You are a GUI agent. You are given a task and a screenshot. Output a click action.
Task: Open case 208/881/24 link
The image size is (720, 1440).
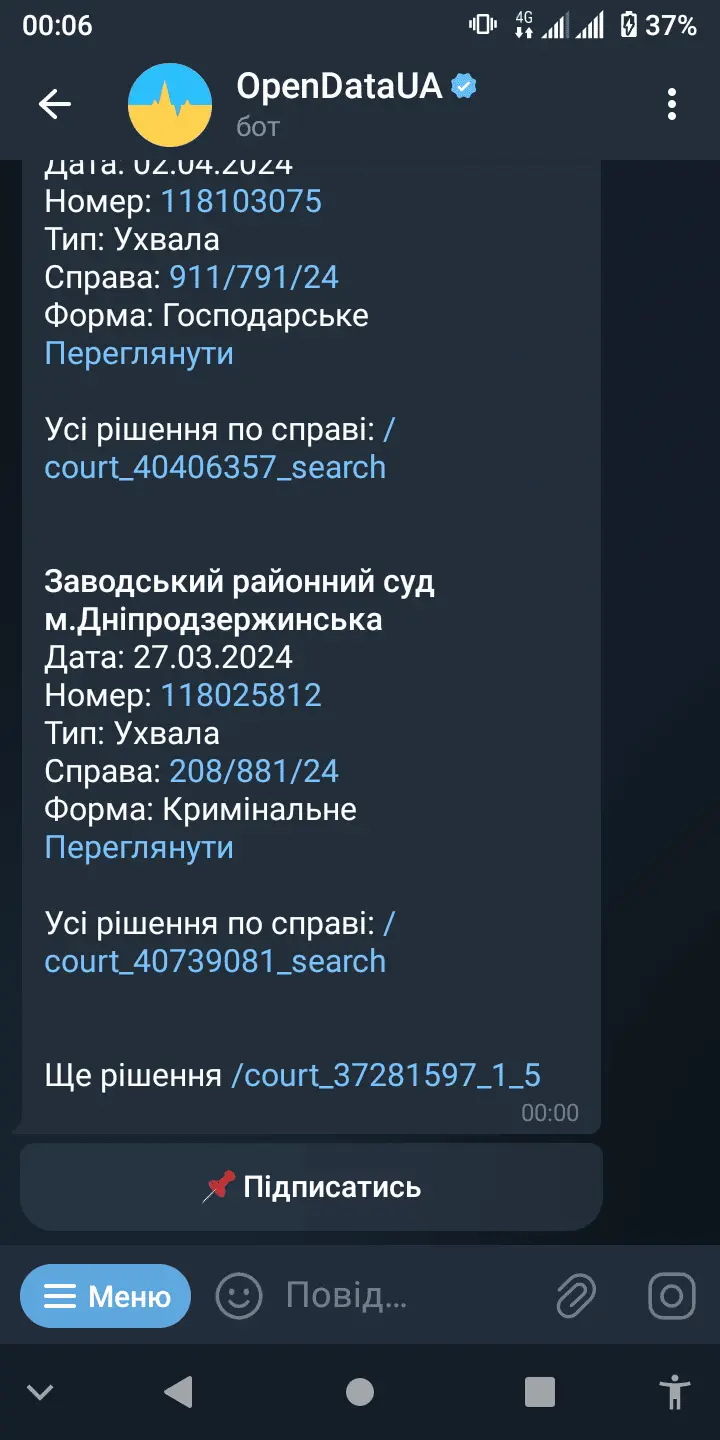[254, 771]
